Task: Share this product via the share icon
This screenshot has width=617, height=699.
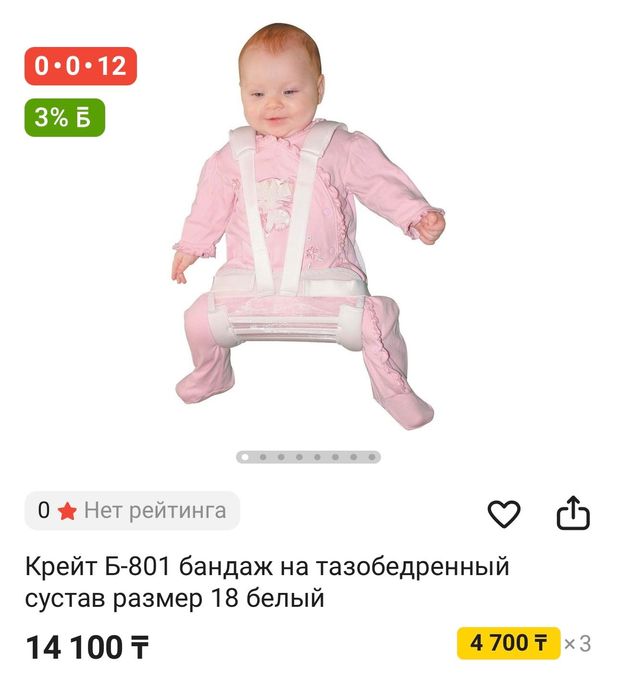Action: click(573, 513)
